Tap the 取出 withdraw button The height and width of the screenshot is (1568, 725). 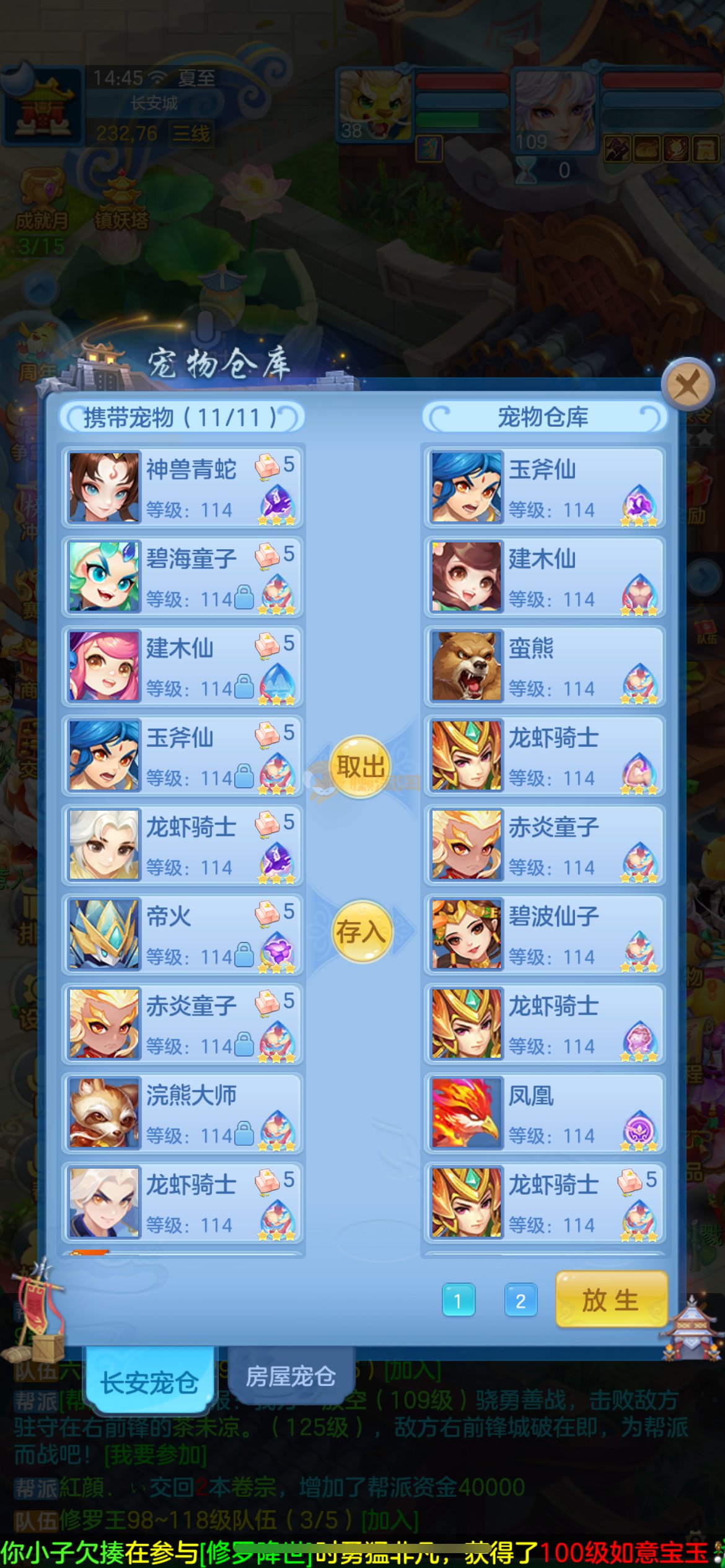point(361,767)
